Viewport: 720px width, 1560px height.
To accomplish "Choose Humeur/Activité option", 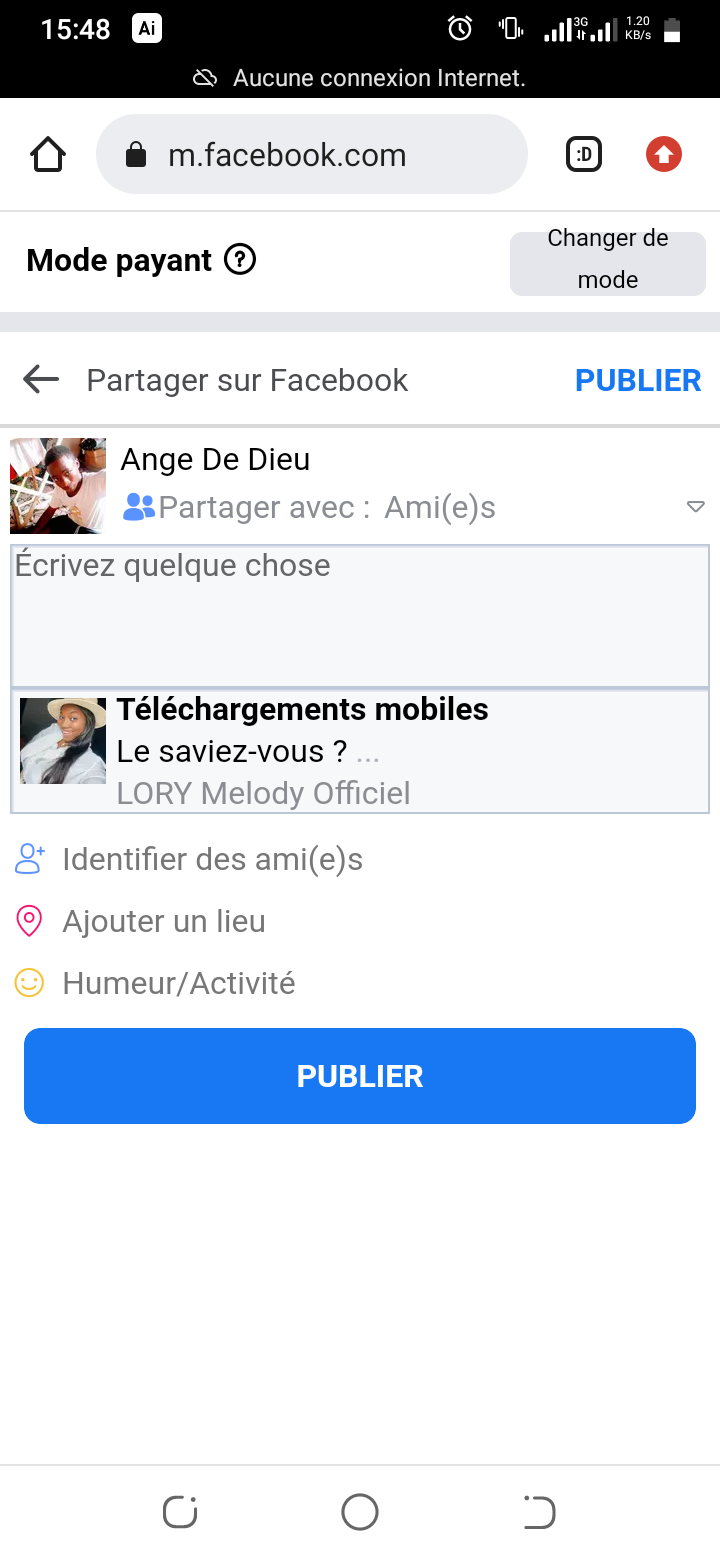I will [x=178, y=983].
